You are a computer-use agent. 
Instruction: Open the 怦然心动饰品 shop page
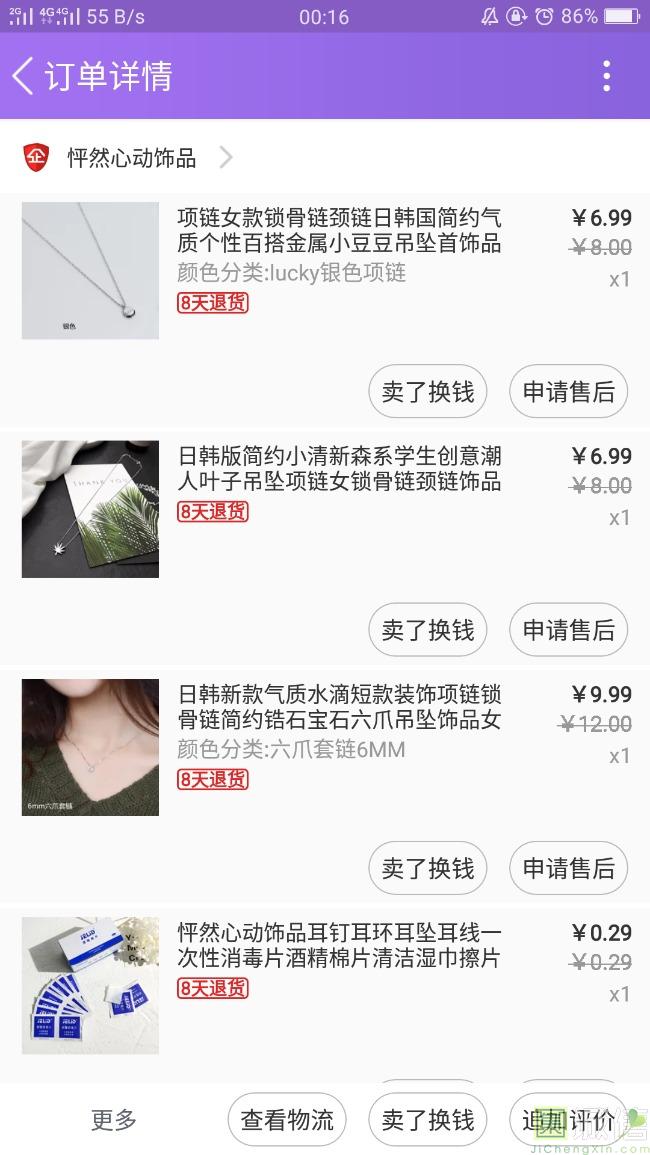(132, 158)
